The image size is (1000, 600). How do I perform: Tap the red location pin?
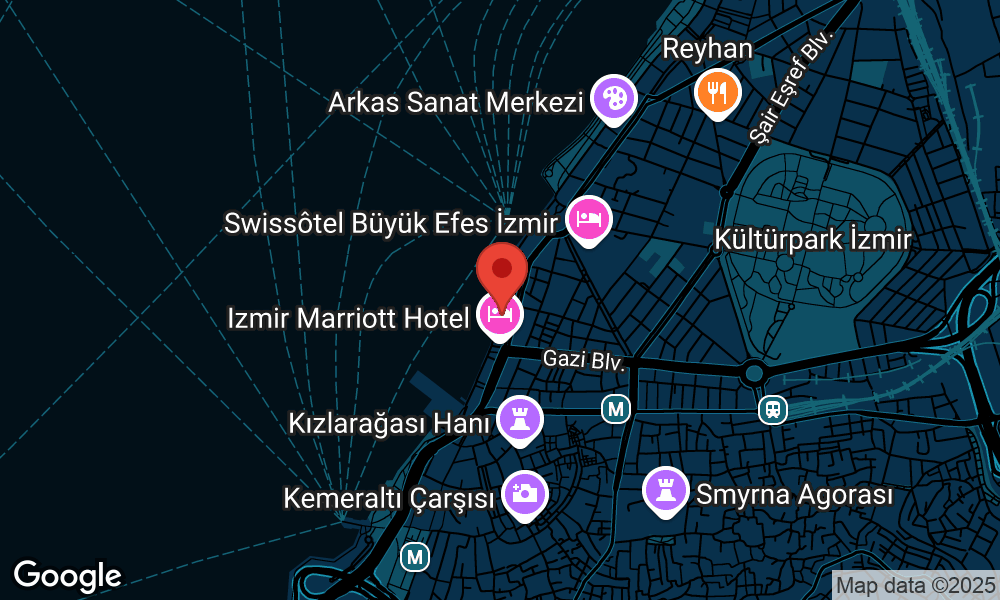502,269
